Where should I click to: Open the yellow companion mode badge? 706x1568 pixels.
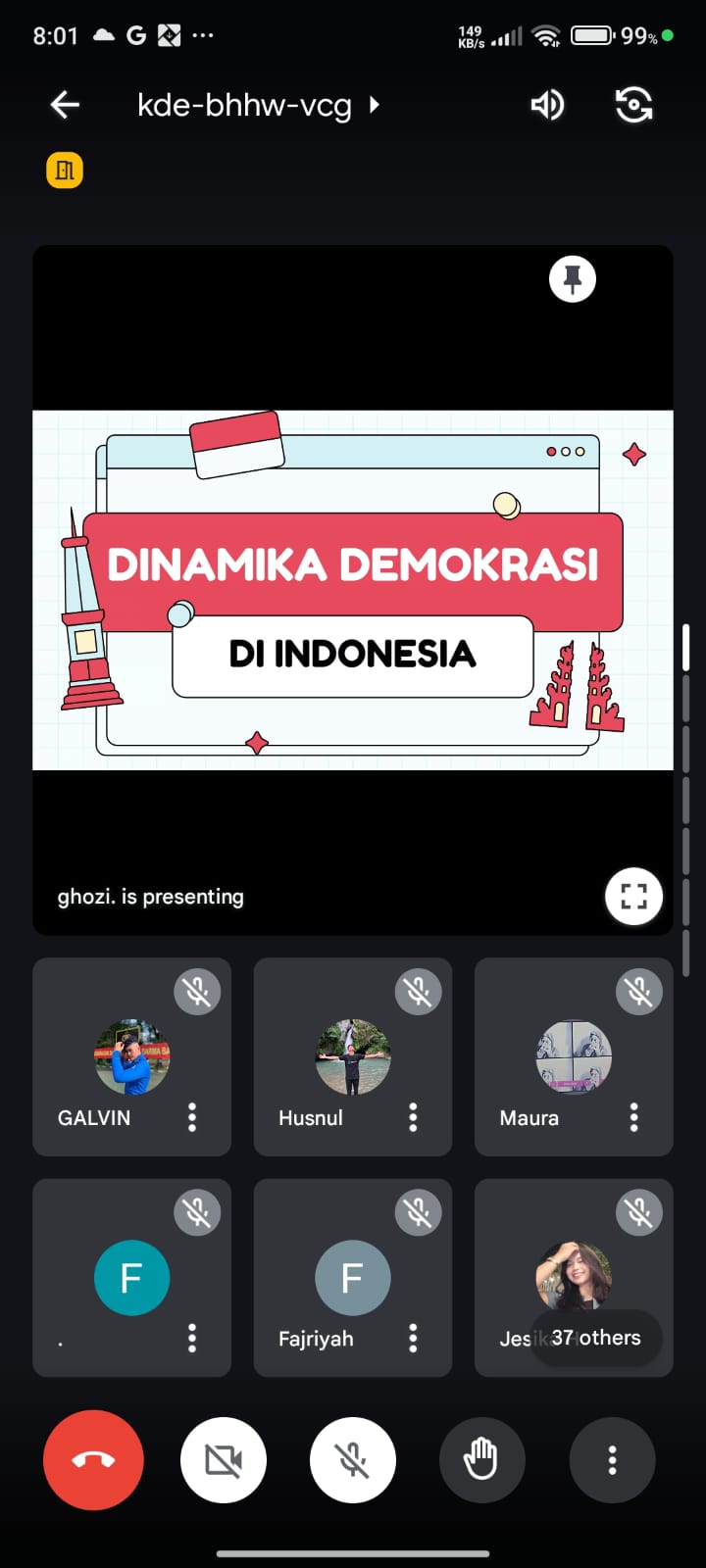coord(65,171)
